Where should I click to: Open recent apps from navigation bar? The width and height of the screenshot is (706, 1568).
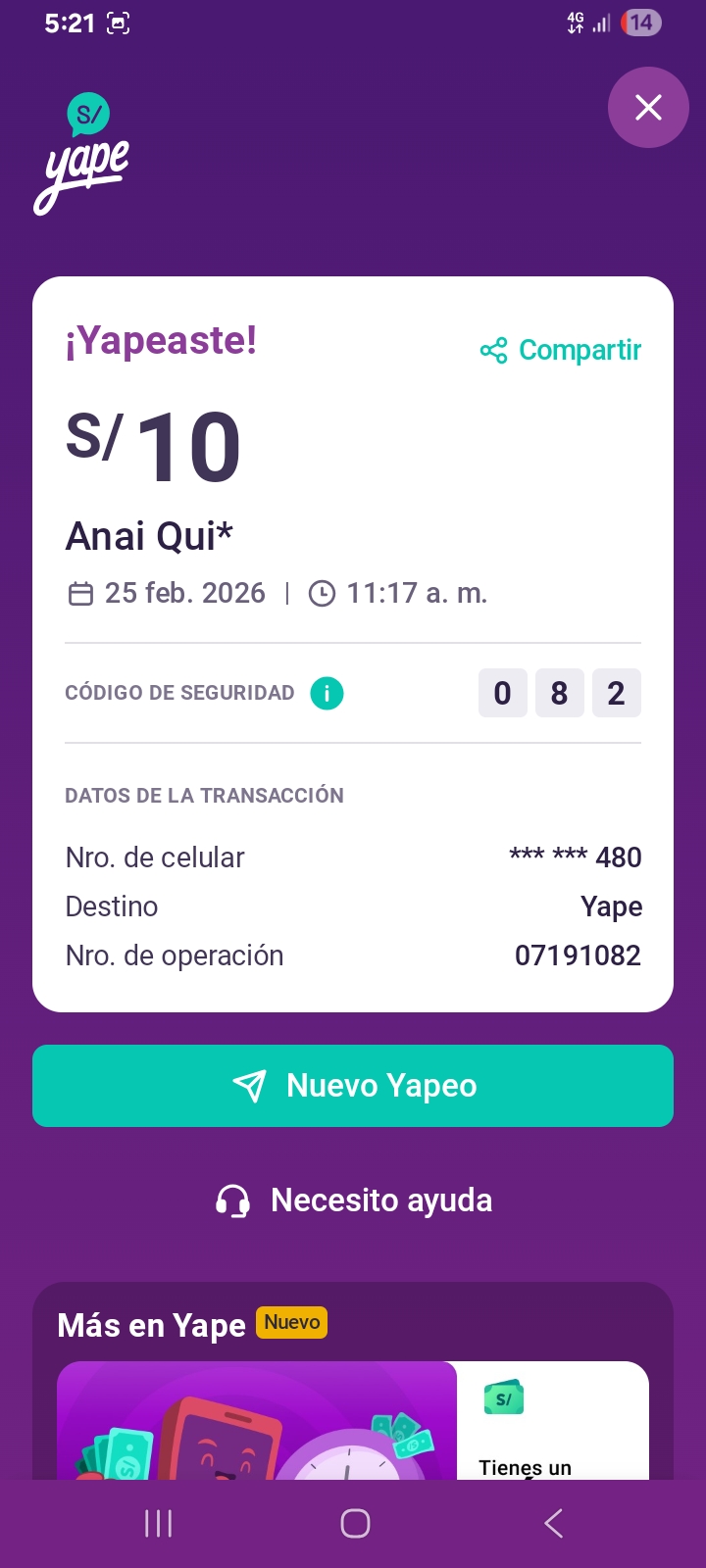click(x=158, y=1523)
